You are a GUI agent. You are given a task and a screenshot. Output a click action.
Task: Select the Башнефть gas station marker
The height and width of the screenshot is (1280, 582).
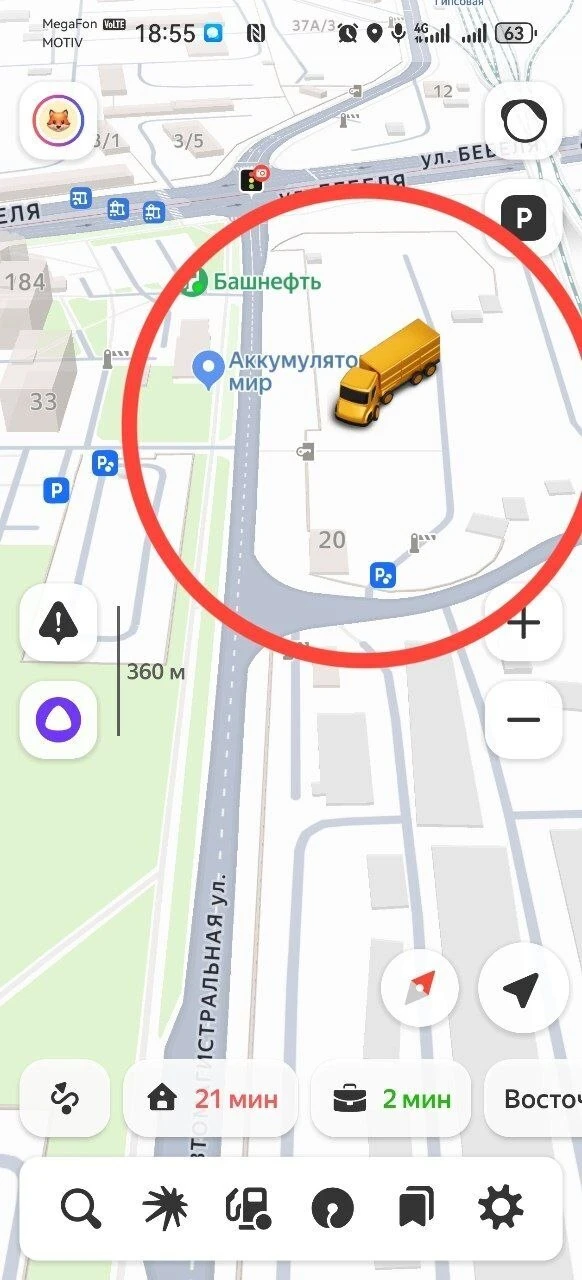tap(194, 282)
